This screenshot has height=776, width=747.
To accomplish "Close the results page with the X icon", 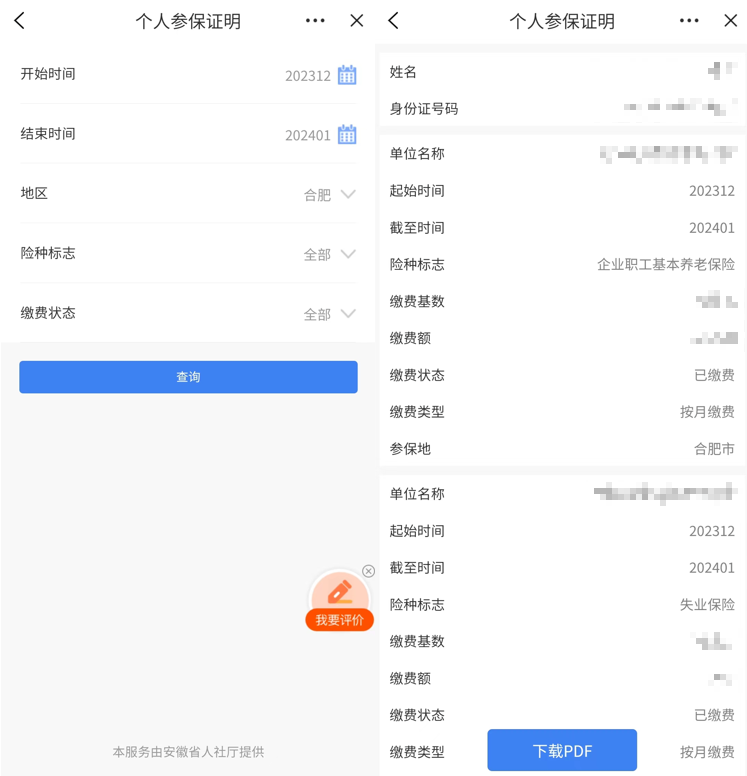I will tap(731, 21).
